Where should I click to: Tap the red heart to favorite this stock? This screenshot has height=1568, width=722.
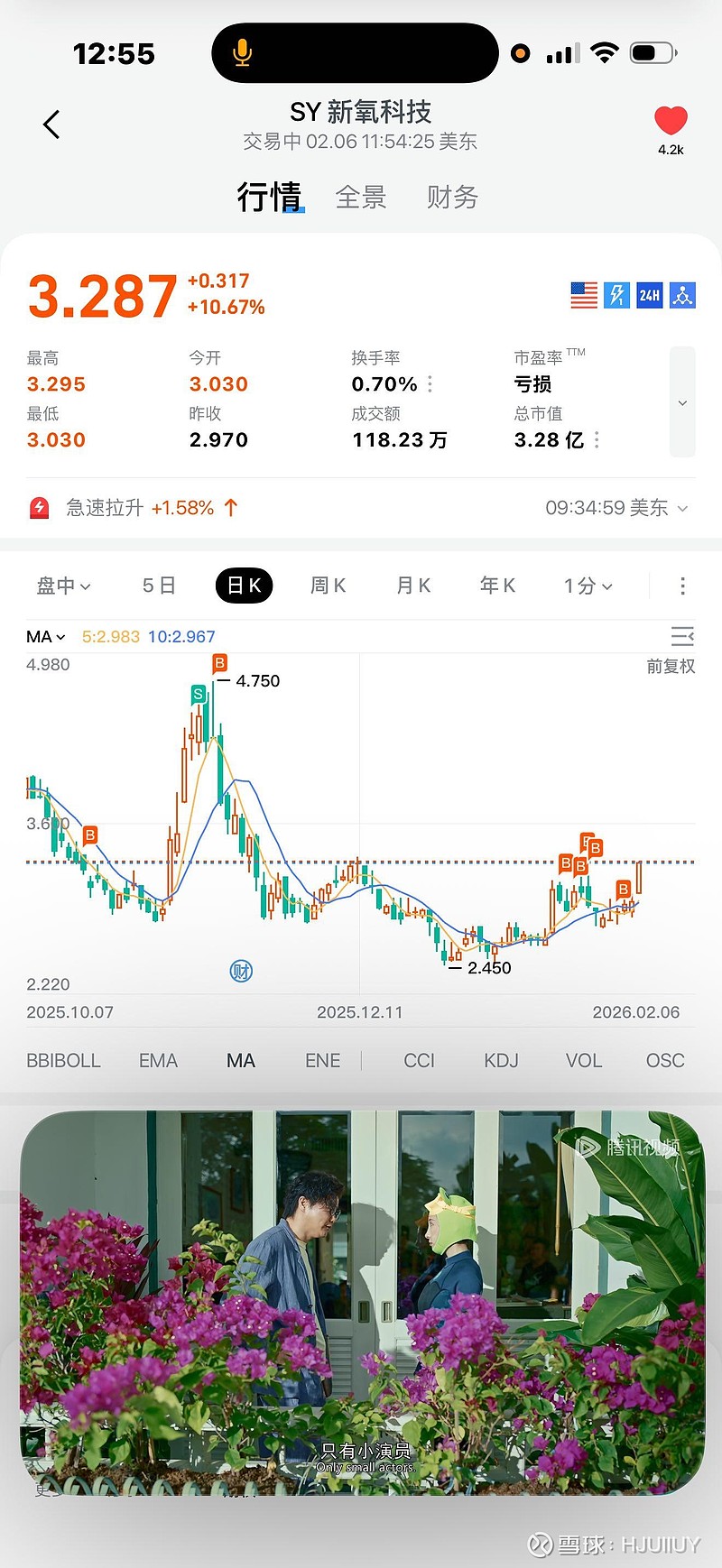point(671,122)
